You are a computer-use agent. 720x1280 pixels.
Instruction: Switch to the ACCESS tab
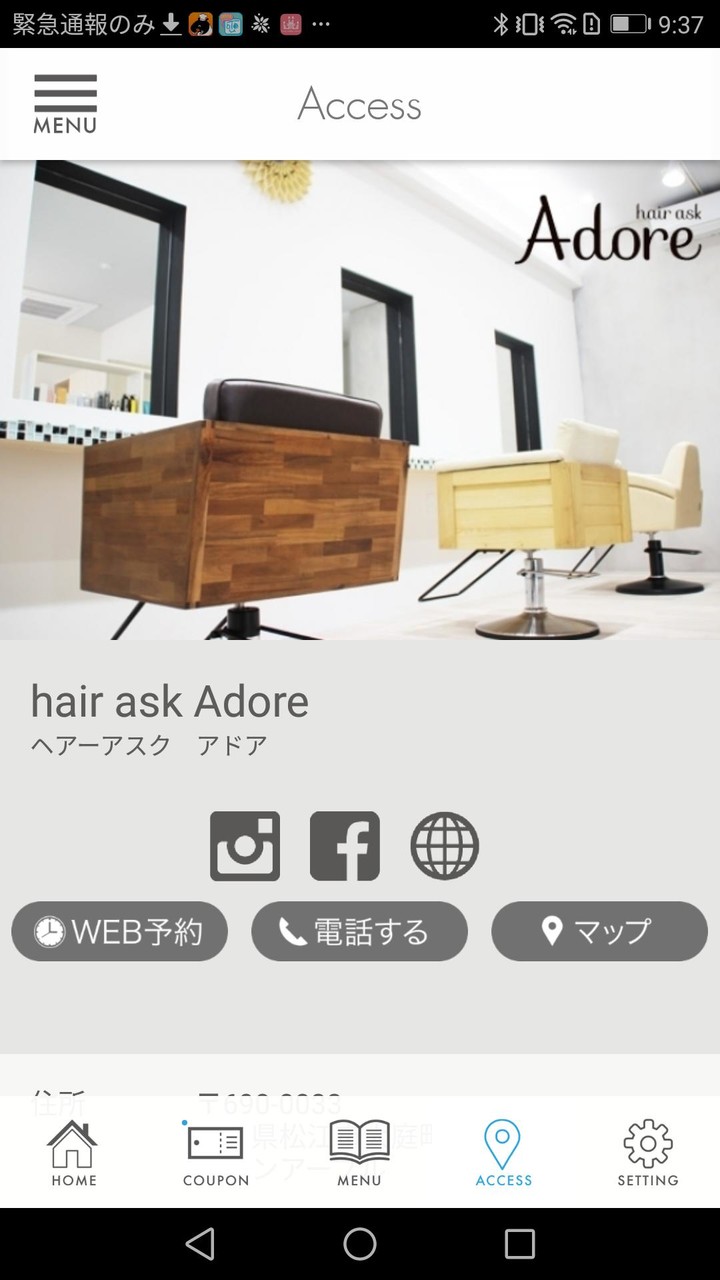(503, 1152)
